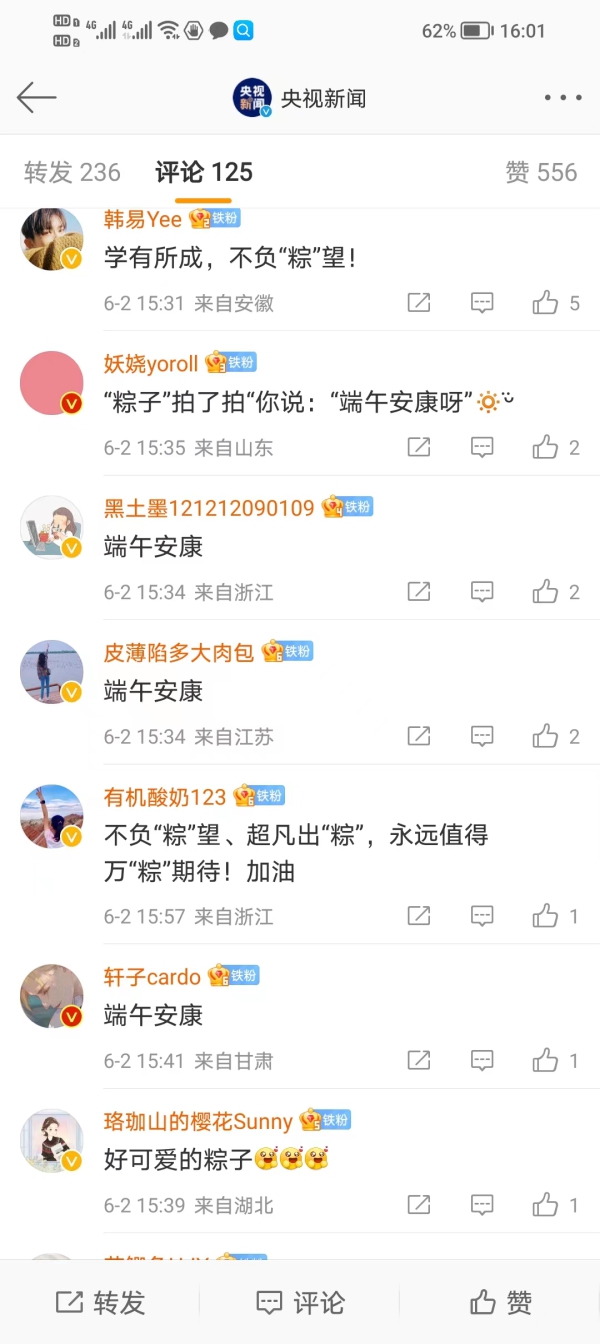
Task: Switch to the 赞 556 tab
Action: coord(541,172)
